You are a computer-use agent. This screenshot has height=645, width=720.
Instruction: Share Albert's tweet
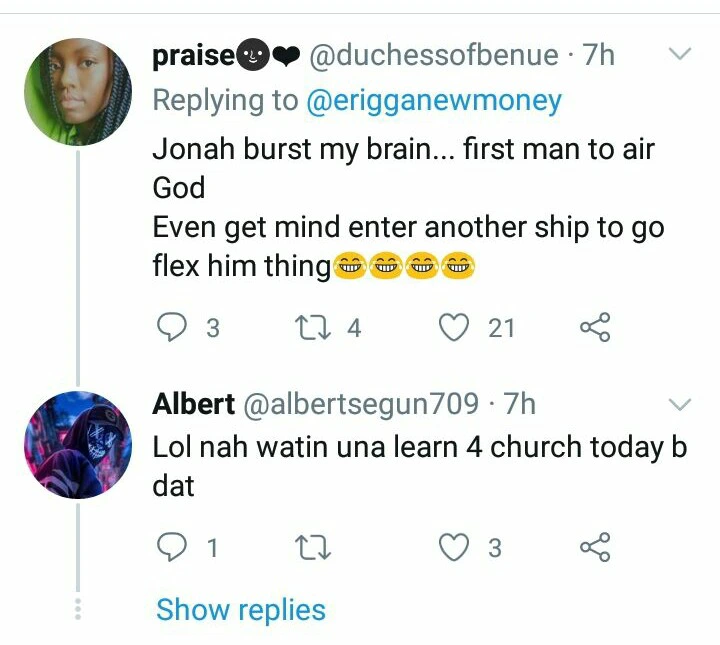coord(594,547)
